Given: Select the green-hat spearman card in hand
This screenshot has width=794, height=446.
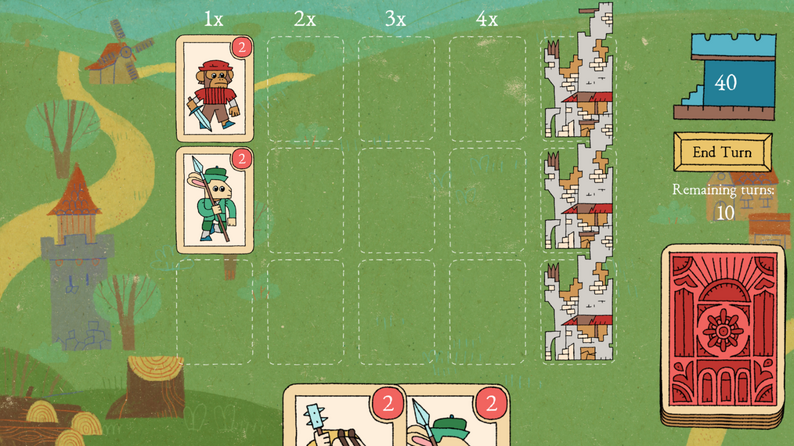Looking at the screenshot, I should pos(456,418).
